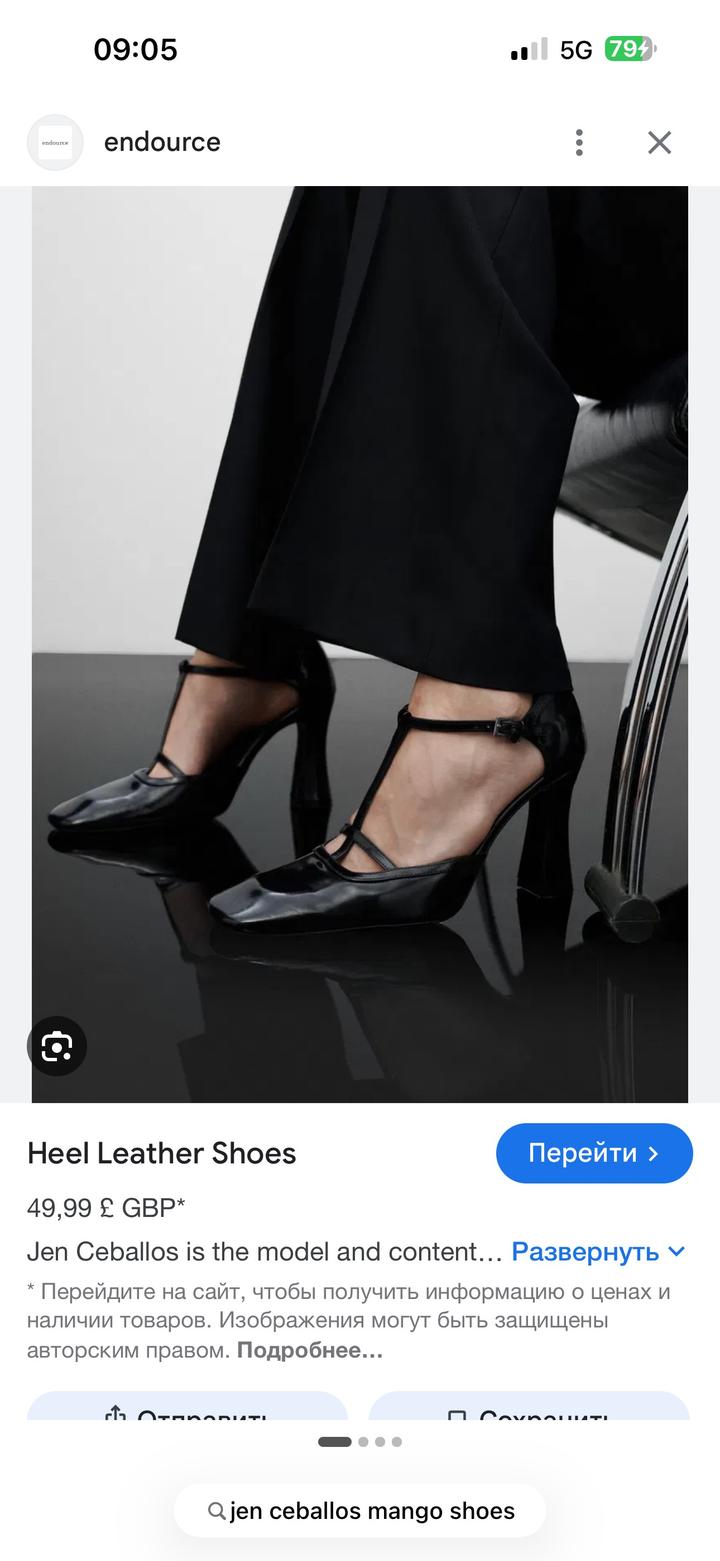Close the image viewer
This screenshot has width=720, height=1561.
point(659,142)
